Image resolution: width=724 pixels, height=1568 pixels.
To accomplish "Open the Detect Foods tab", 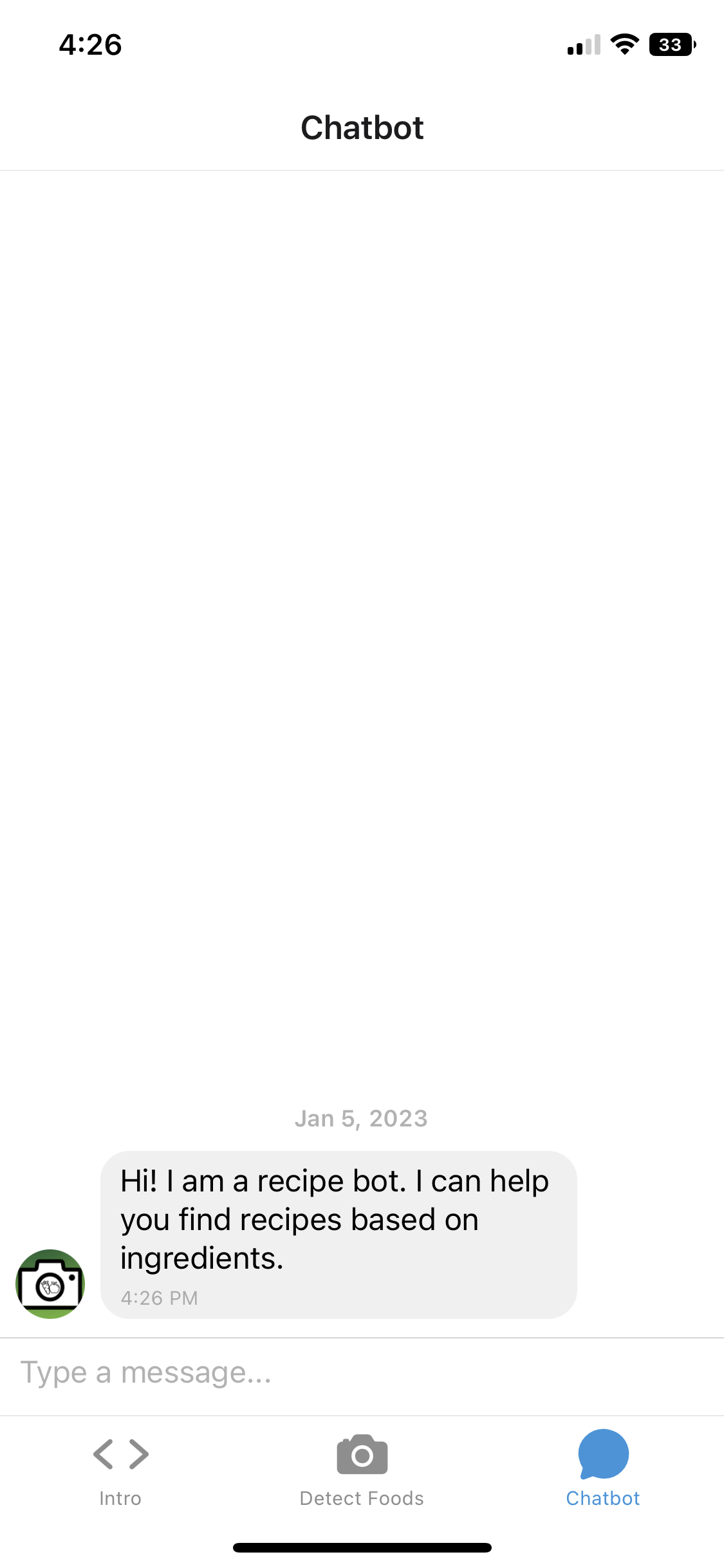I will point(362,1469).
